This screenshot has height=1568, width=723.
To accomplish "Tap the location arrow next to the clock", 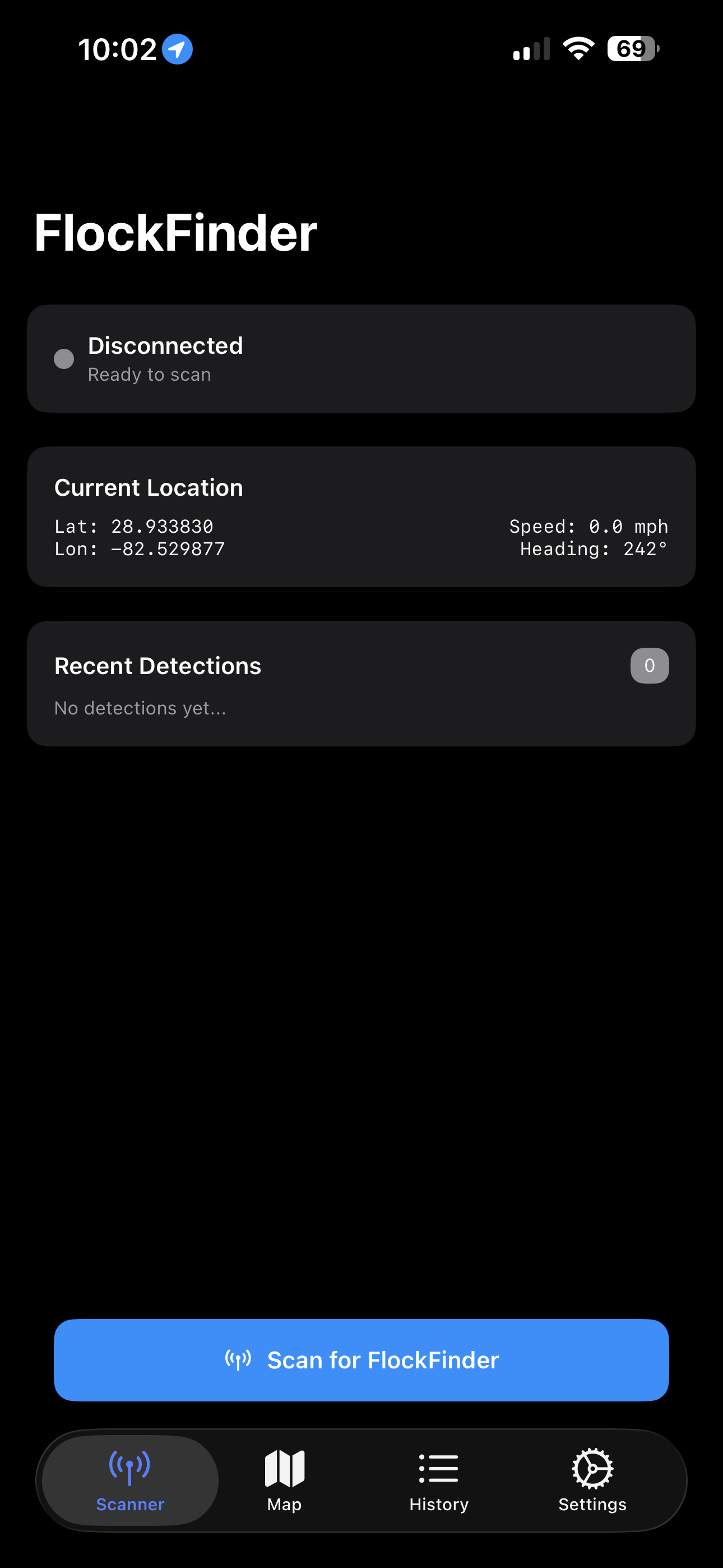I will pyautogui.click(x=176, y=49).
